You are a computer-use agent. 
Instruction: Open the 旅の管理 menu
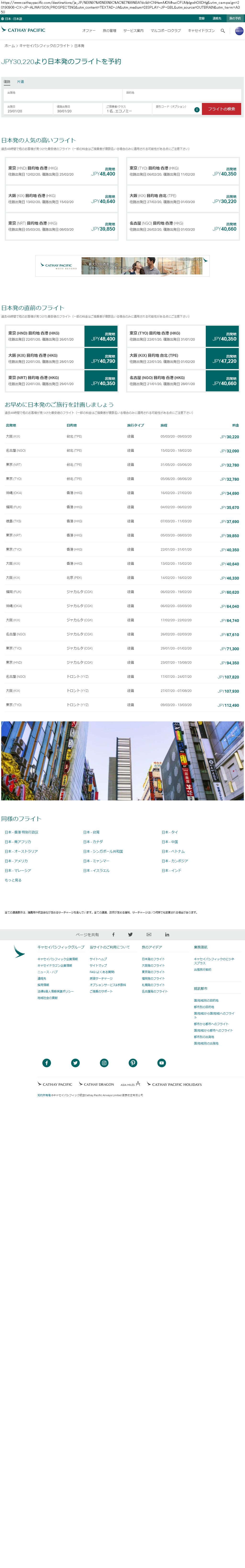(x=109, y=30)
